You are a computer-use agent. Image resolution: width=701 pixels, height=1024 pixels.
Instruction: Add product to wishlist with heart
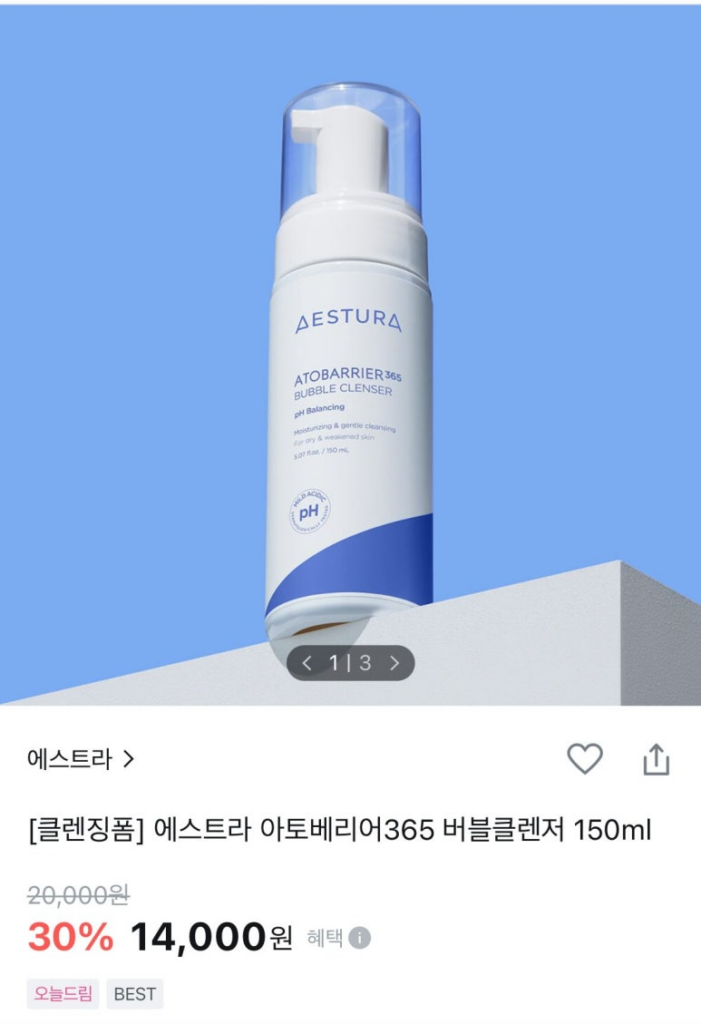585,759
